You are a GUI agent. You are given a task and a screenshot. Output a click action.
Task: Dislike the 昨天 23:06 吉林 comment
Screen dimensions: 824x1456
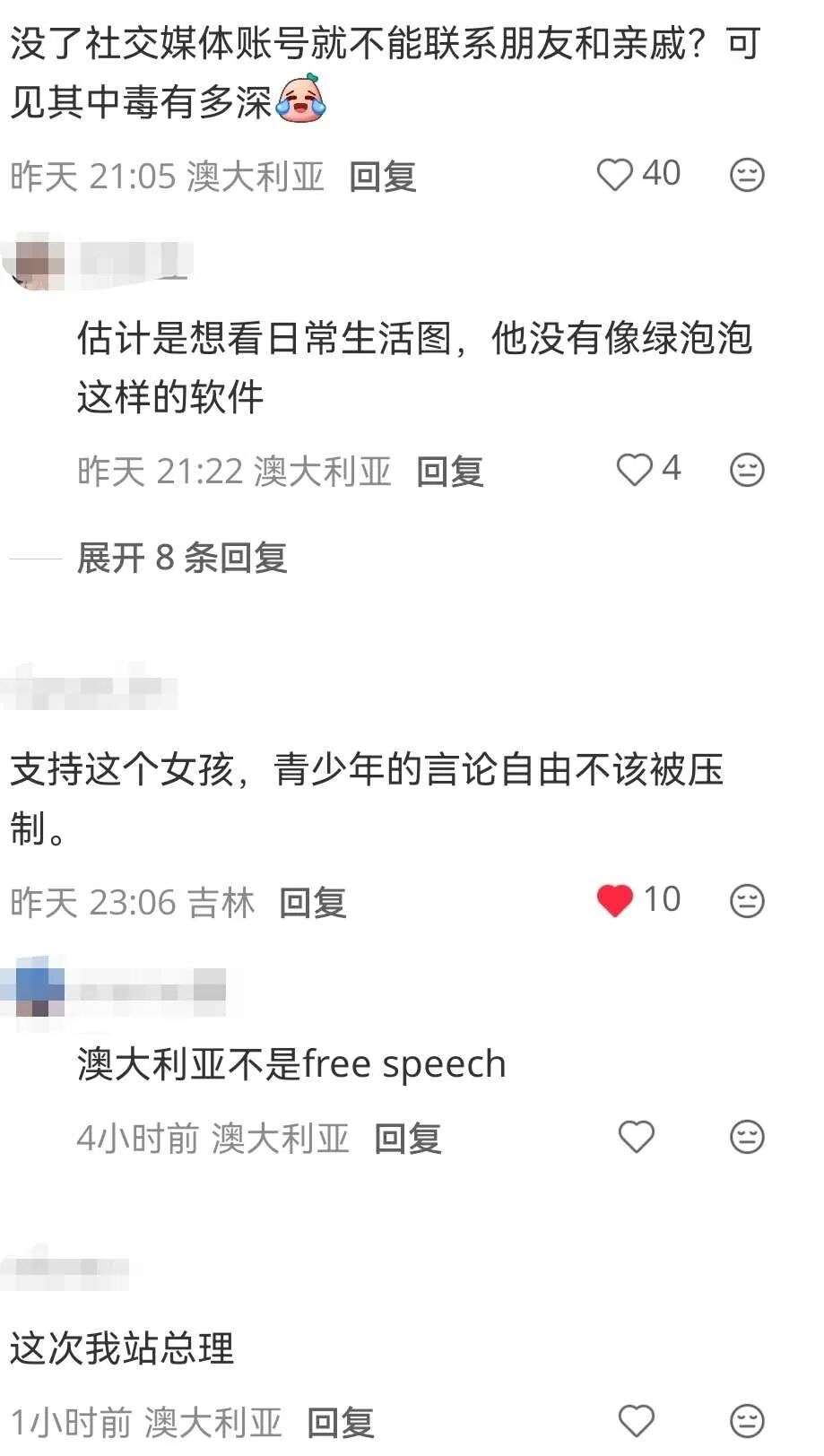point(747,900)
